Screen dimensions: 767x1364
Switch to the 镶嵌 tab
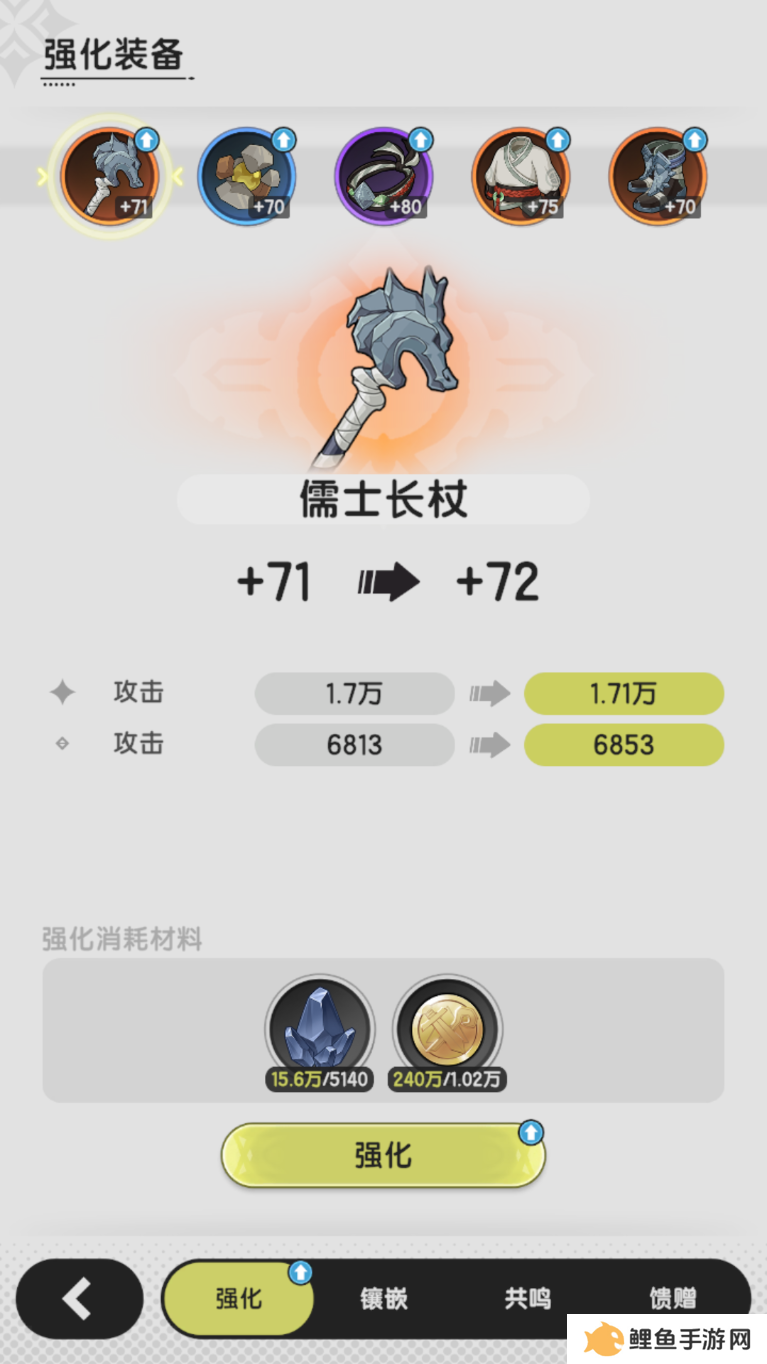pos(384,1298)
